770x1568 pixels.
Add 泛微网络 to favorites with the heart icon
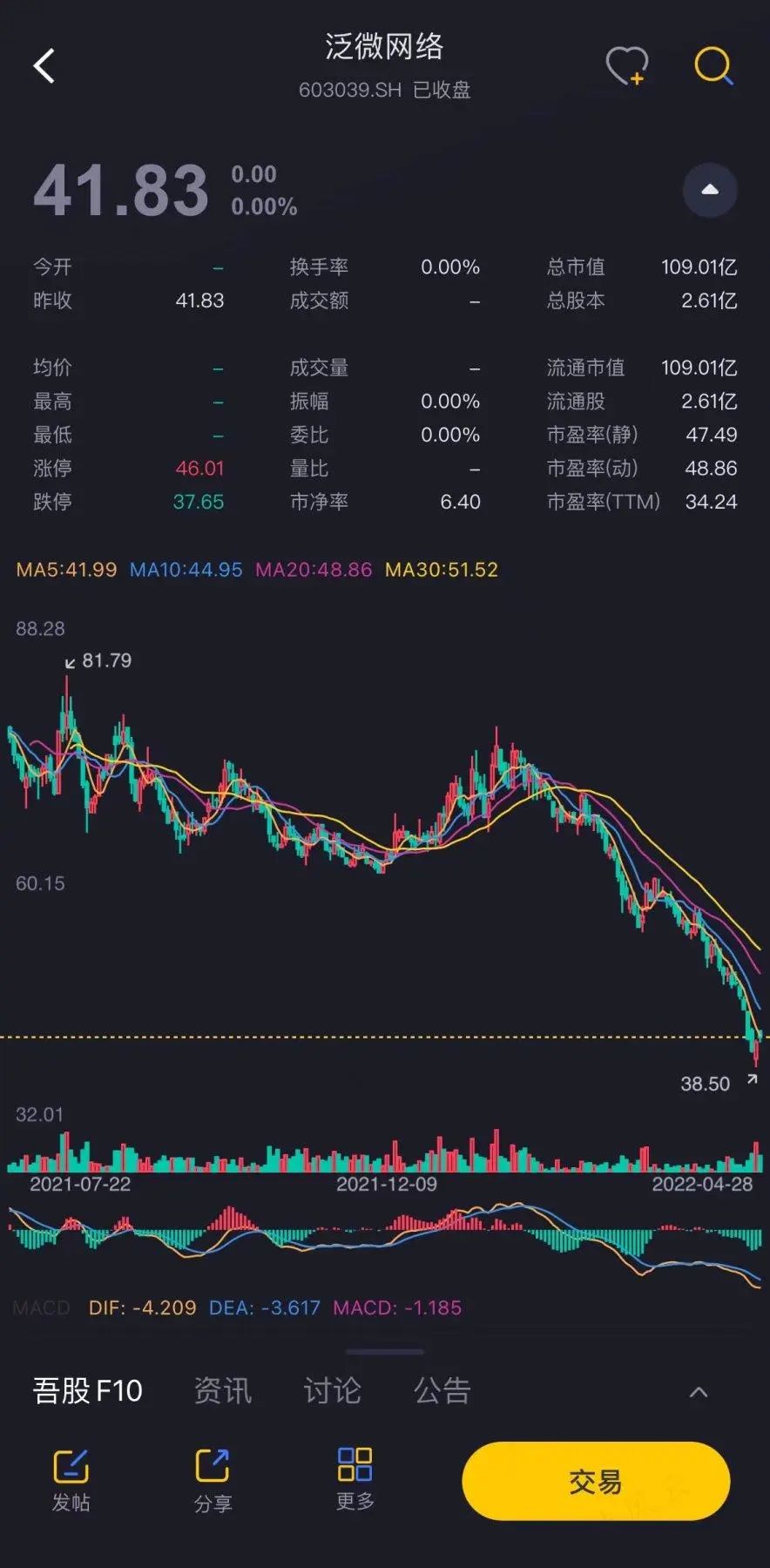click(x=627, y=66)
